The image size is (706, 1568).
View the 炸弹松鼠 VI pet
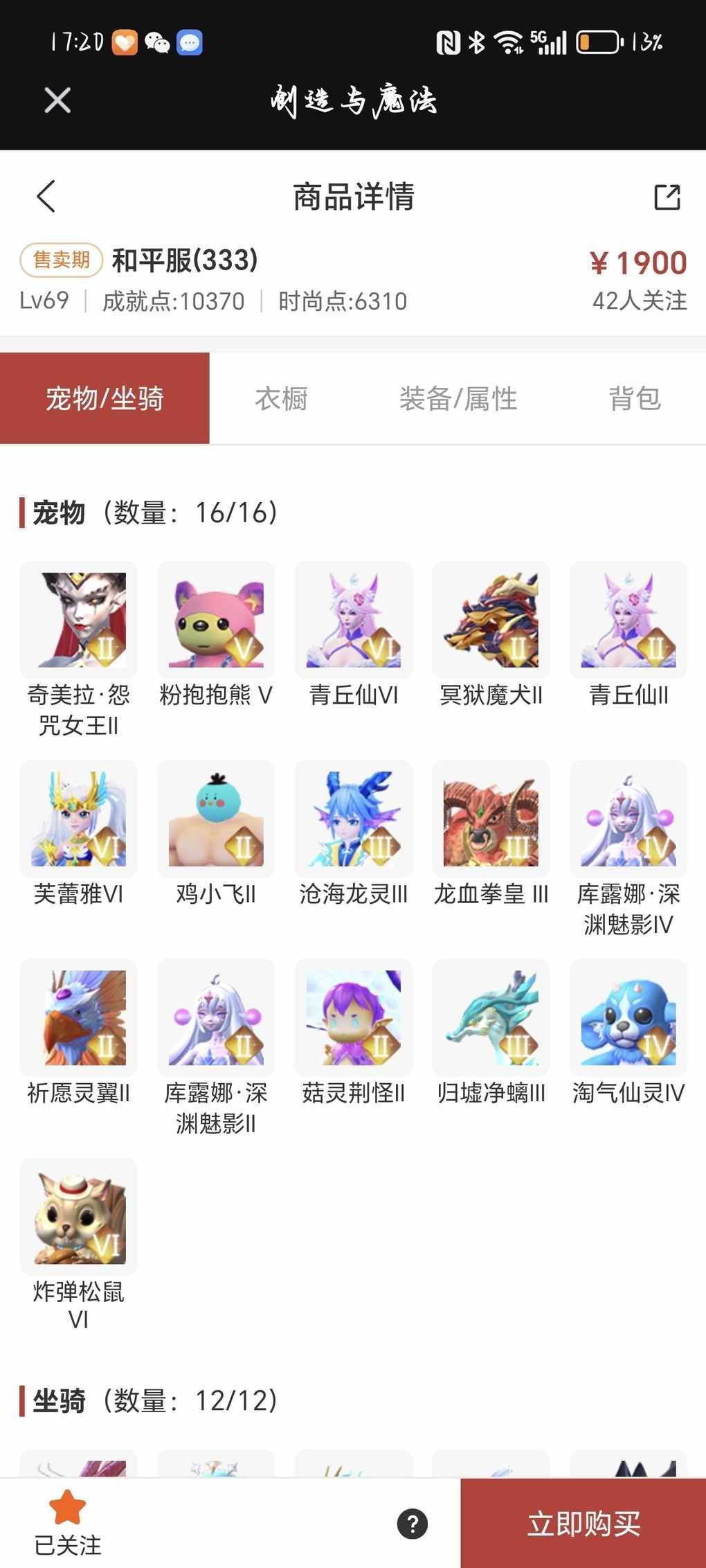[x=78, y=1217]
